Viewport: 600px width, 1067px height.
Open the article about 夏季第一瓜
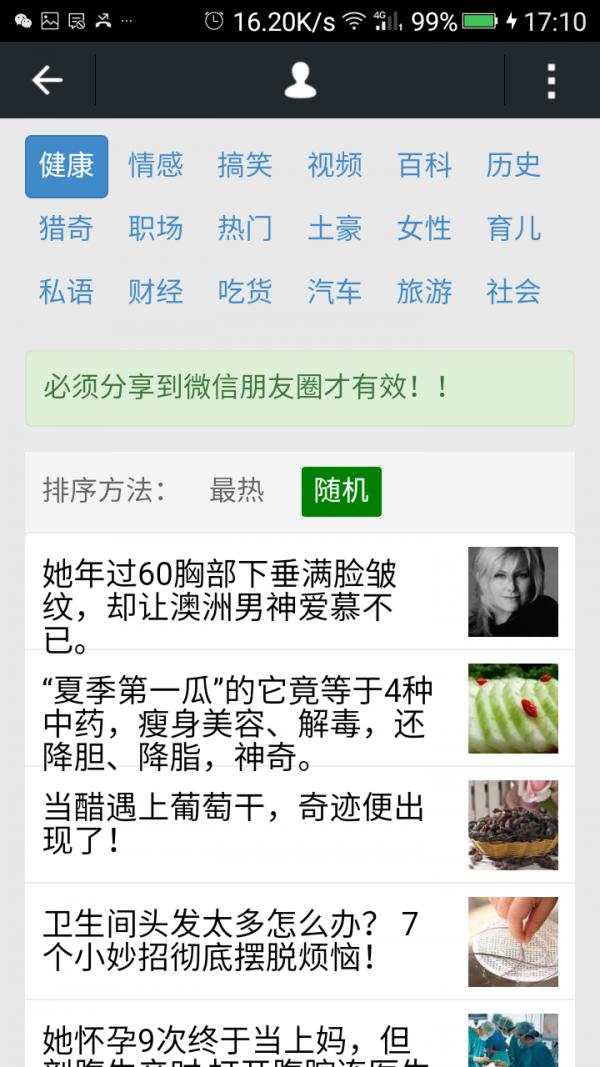[x=240, y=722]
